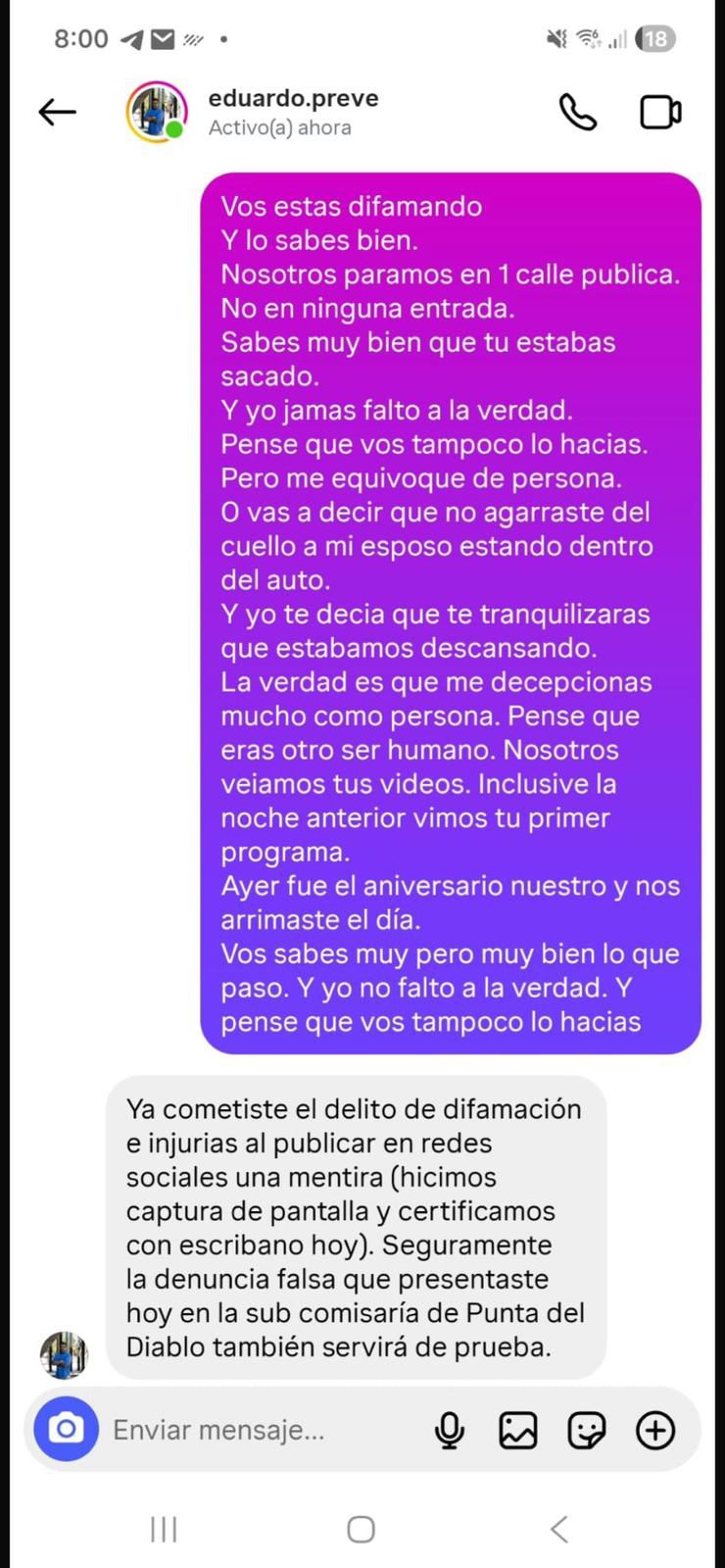Open eduardo.preve's profile via the username
The width and height of the screenshot is (725, 1568).
pyautogui.click(x=293, y=98)
